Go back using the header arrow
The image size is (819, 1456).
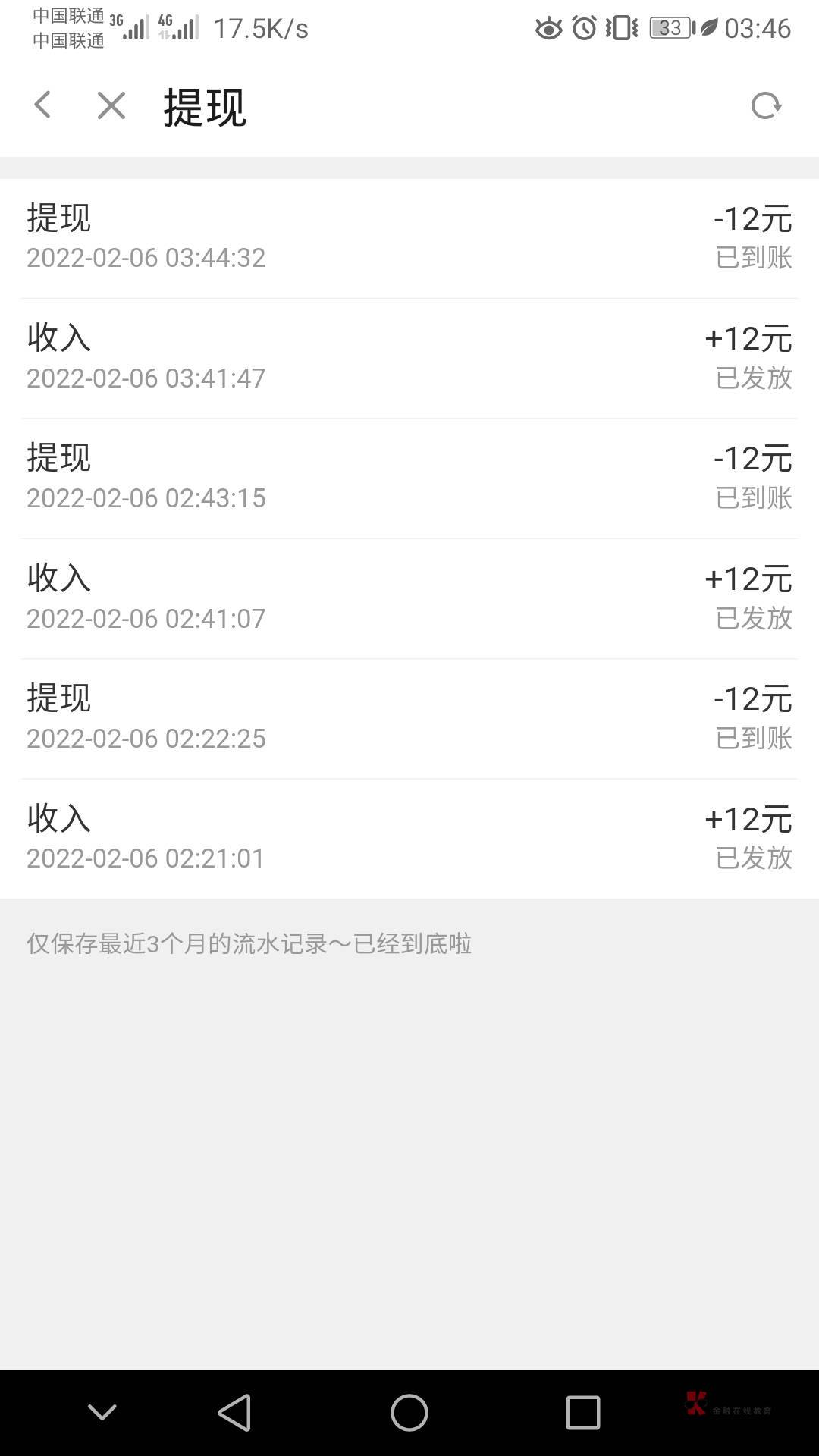tap(42, 105)
